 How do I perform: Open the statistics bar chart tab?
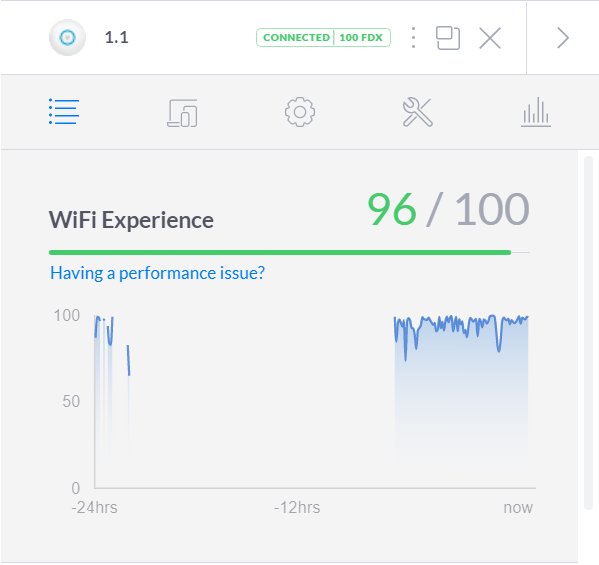tap(536, 112)
